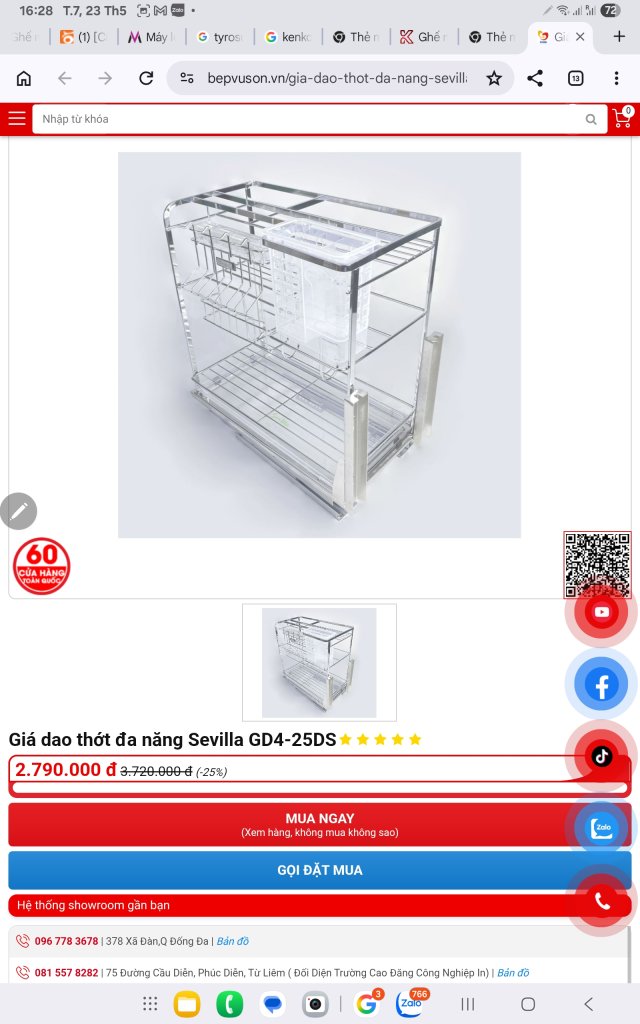Select the product thumbnail image
This screenshot has height=1024, width=640.
(x=319, y=662)
